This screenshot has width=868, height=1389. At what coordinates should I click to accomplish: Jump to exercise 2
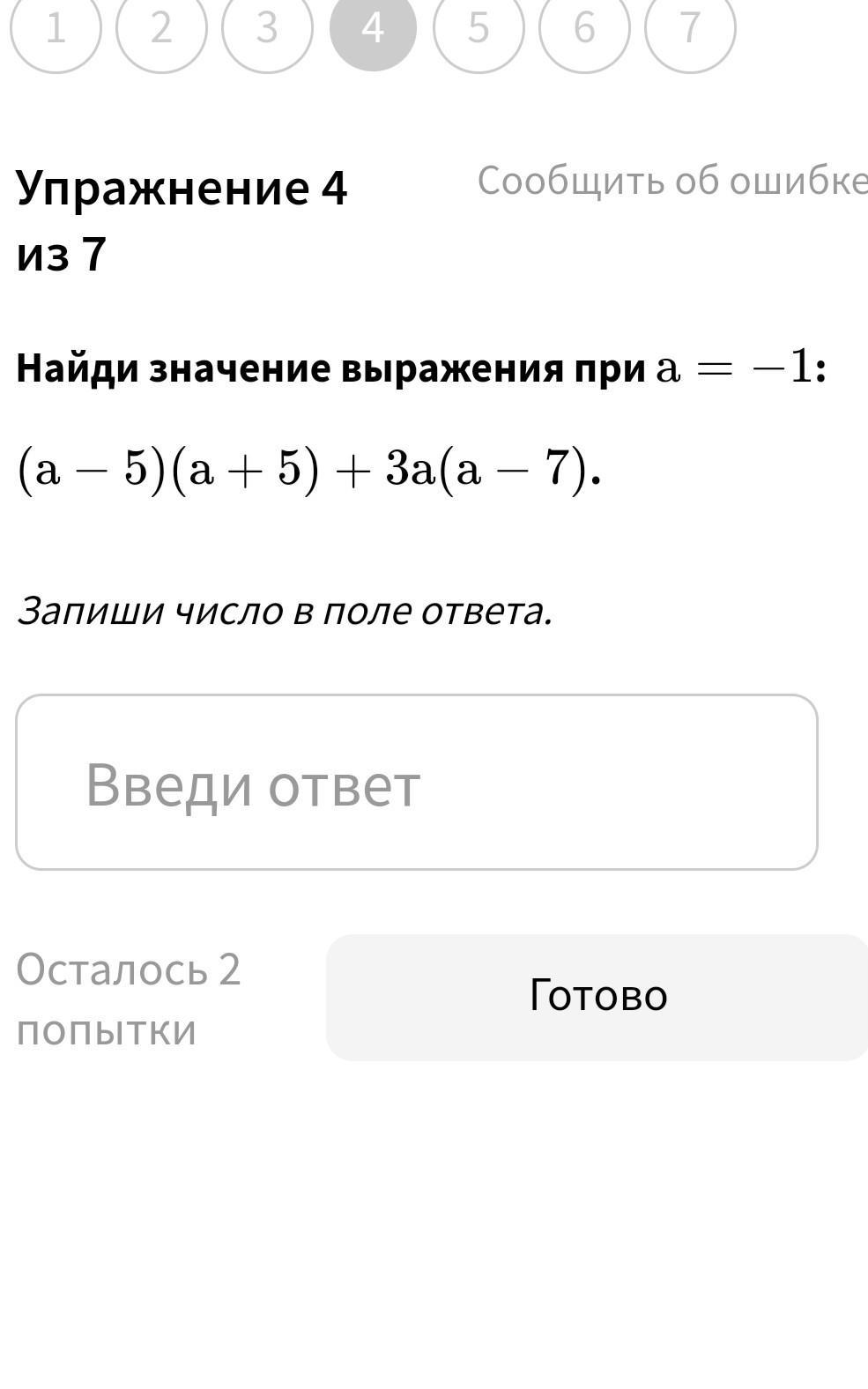tap(161, 28)
